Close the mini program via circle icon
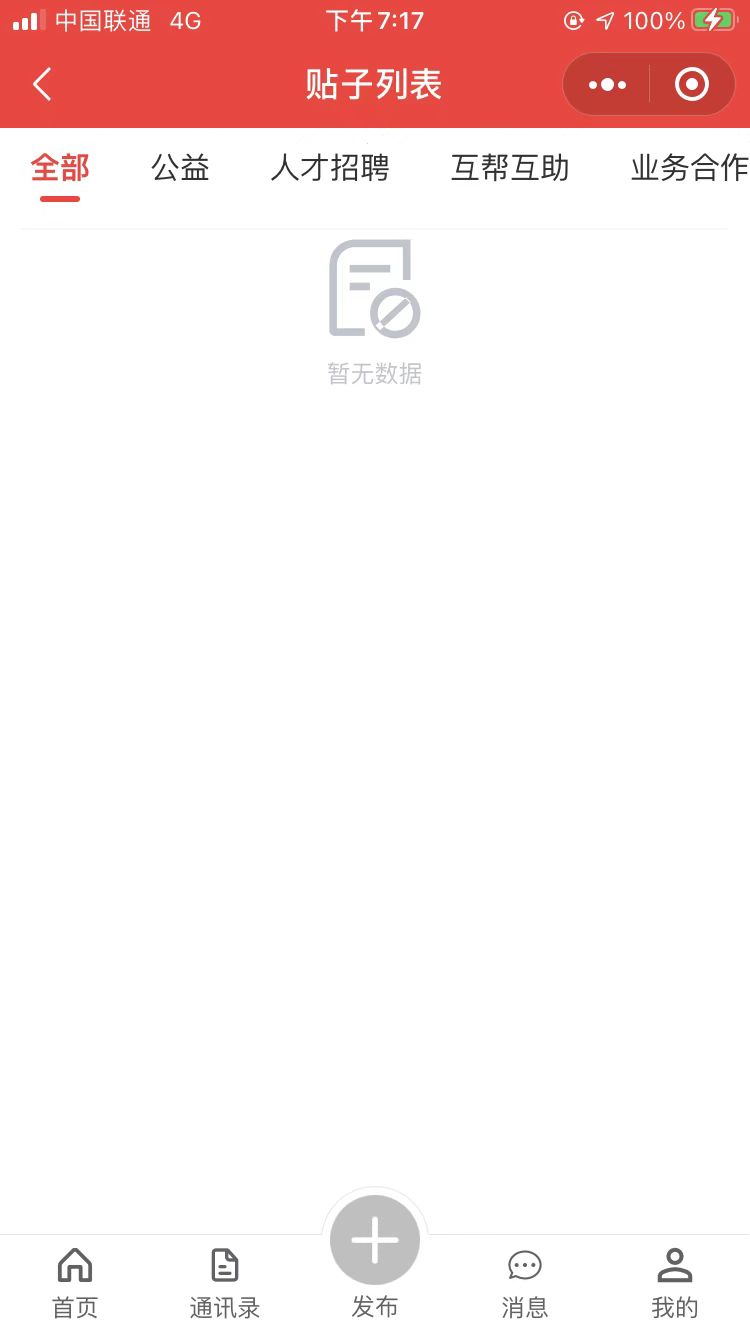 click(691, 85)
